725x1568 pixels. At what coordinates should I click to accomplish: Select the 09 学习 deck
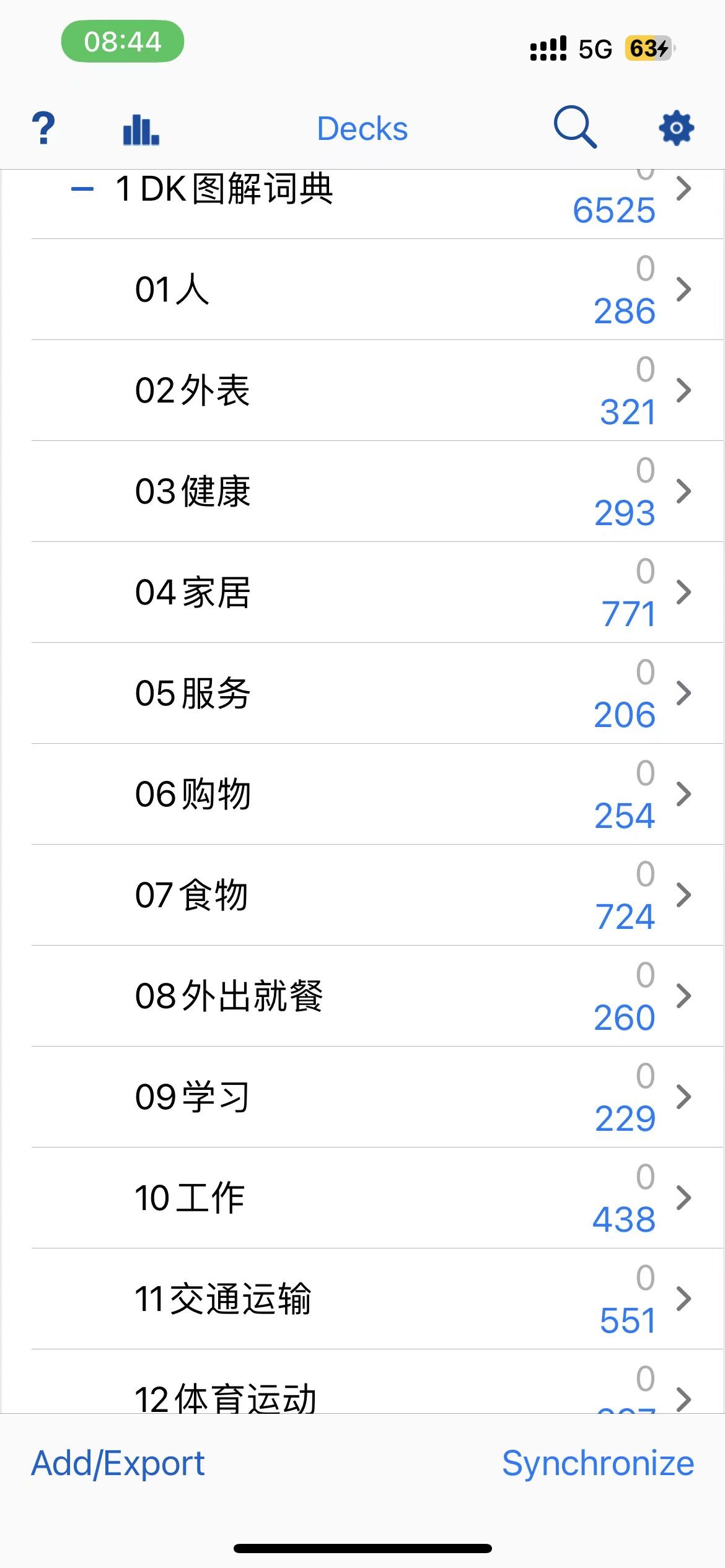tap(377, 1097)
